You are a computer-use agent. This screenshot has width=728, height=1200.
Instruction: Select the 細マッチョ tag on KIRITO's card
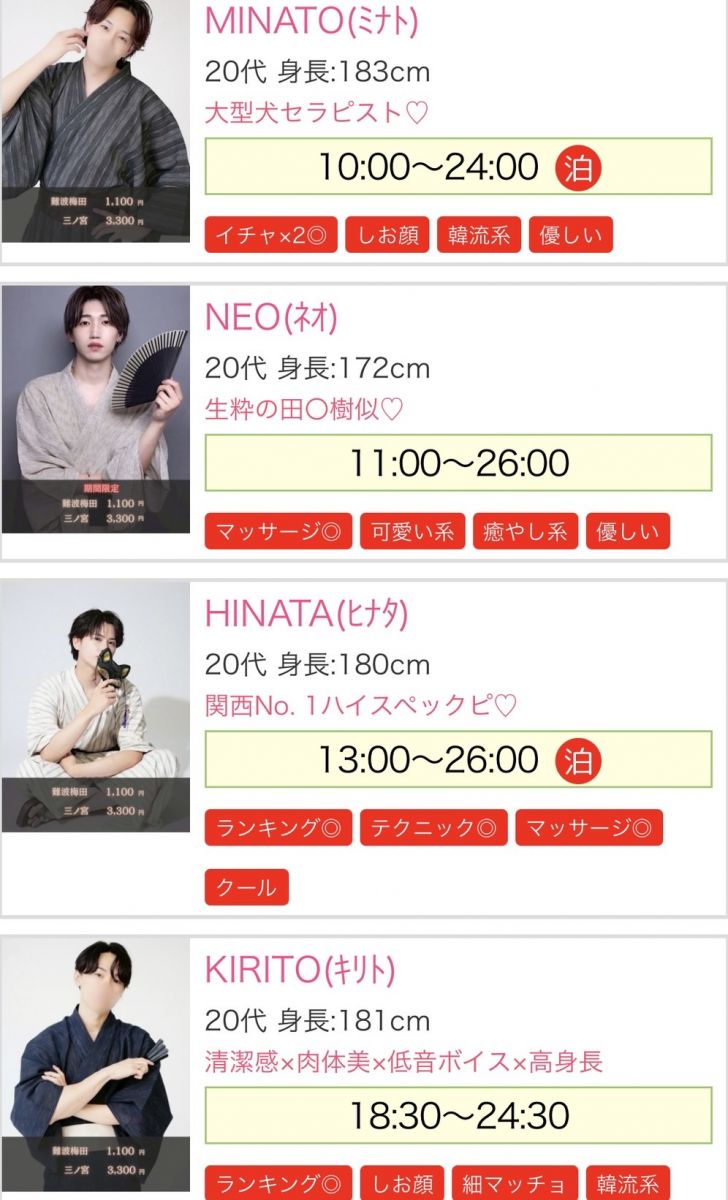click(x=514, y=1182)
